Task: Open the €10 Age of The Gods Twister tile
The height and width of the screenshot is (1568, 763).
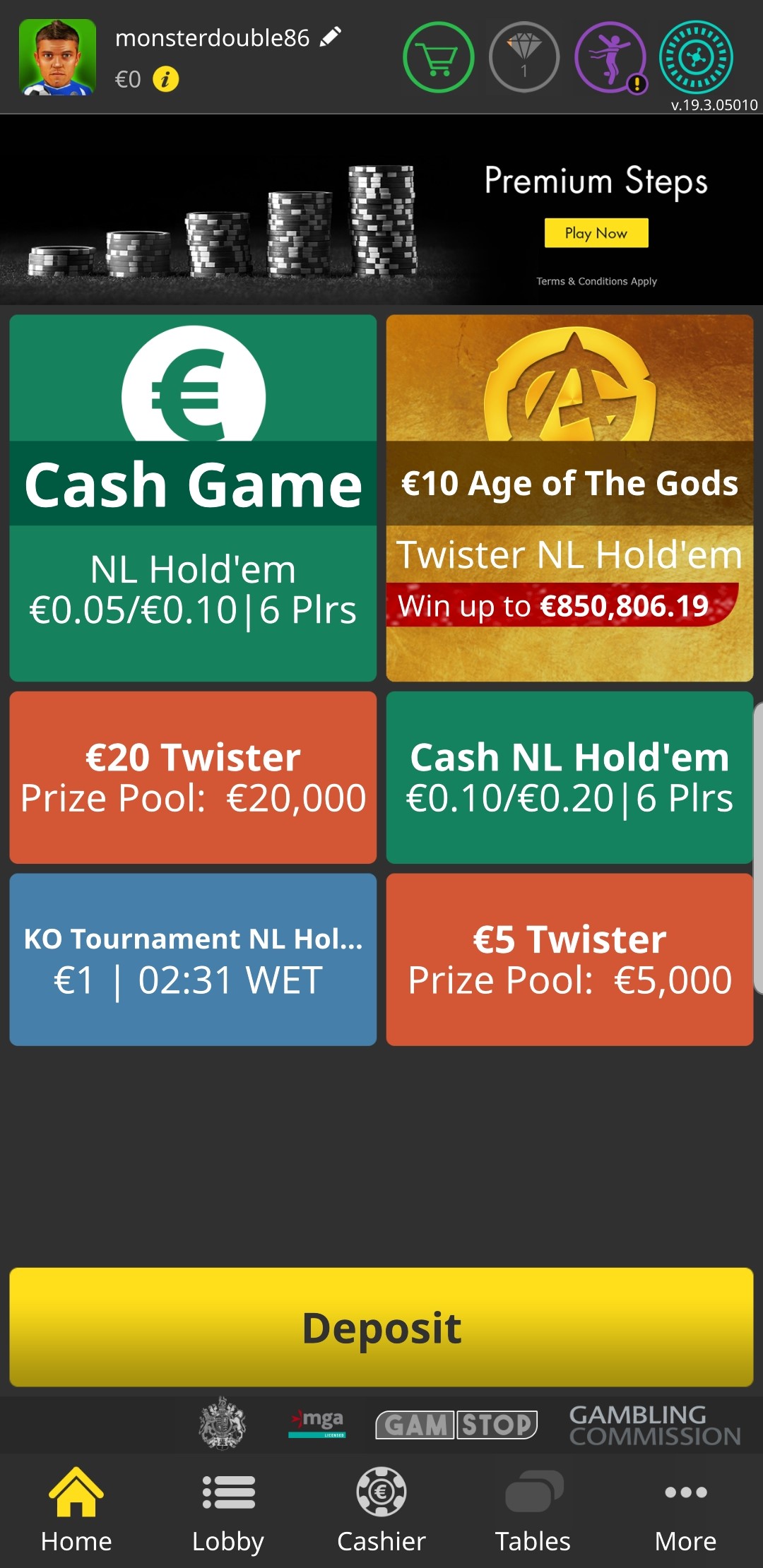Action: (x=569, y=498)
